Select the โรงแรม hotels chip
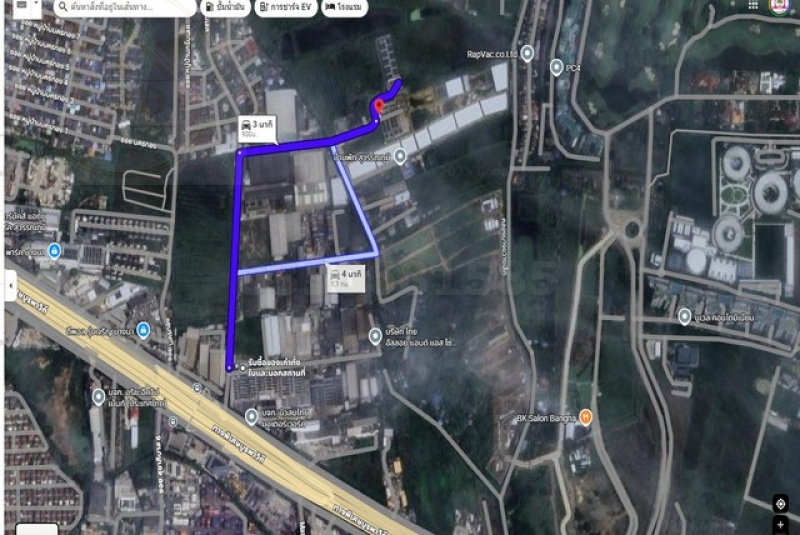Screen dimensions: 800x535 (344, 7)
